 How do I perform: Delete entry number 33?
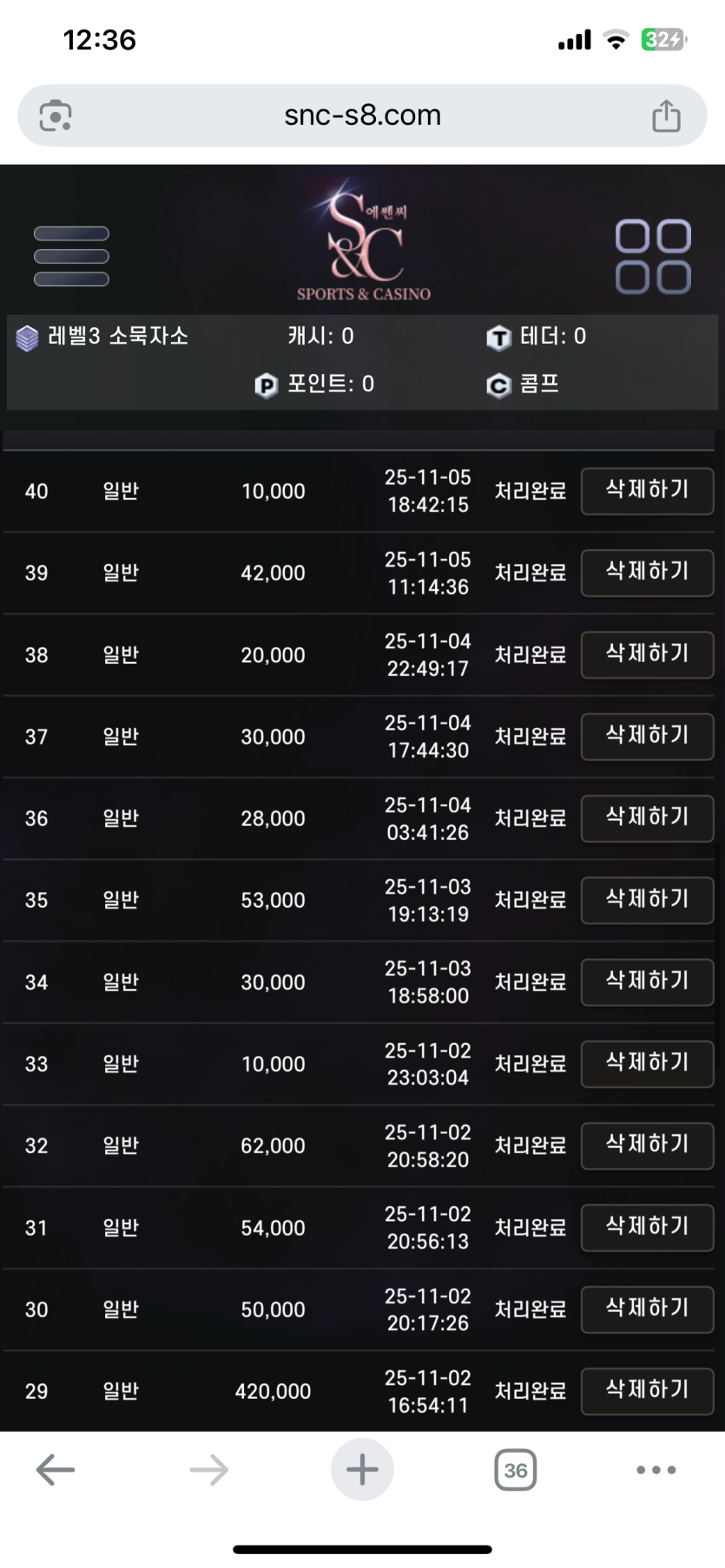[647, 1064]
